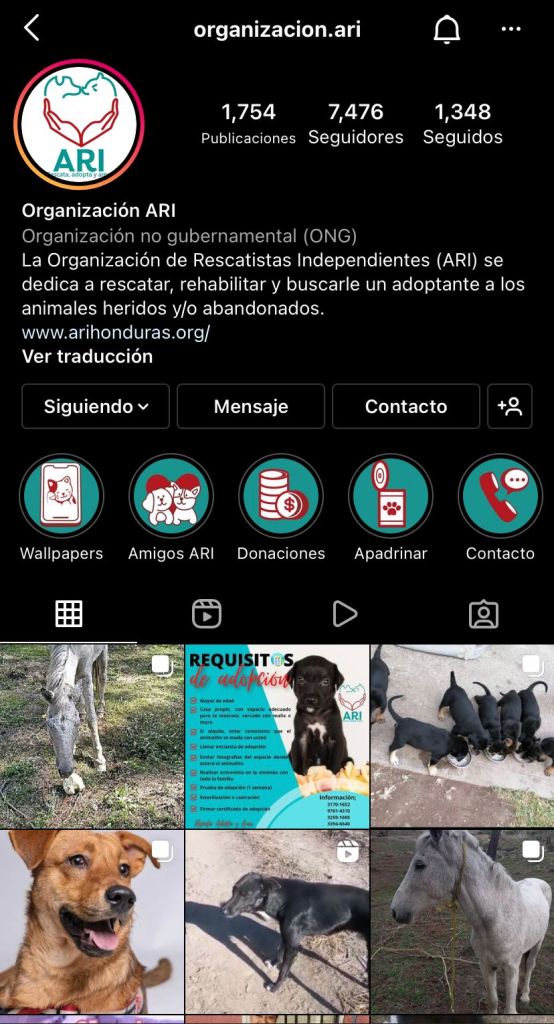Viewport: 554px width, 1024px height.
Task: Show suggested accounts with the add-person icon
Action: 510,406
